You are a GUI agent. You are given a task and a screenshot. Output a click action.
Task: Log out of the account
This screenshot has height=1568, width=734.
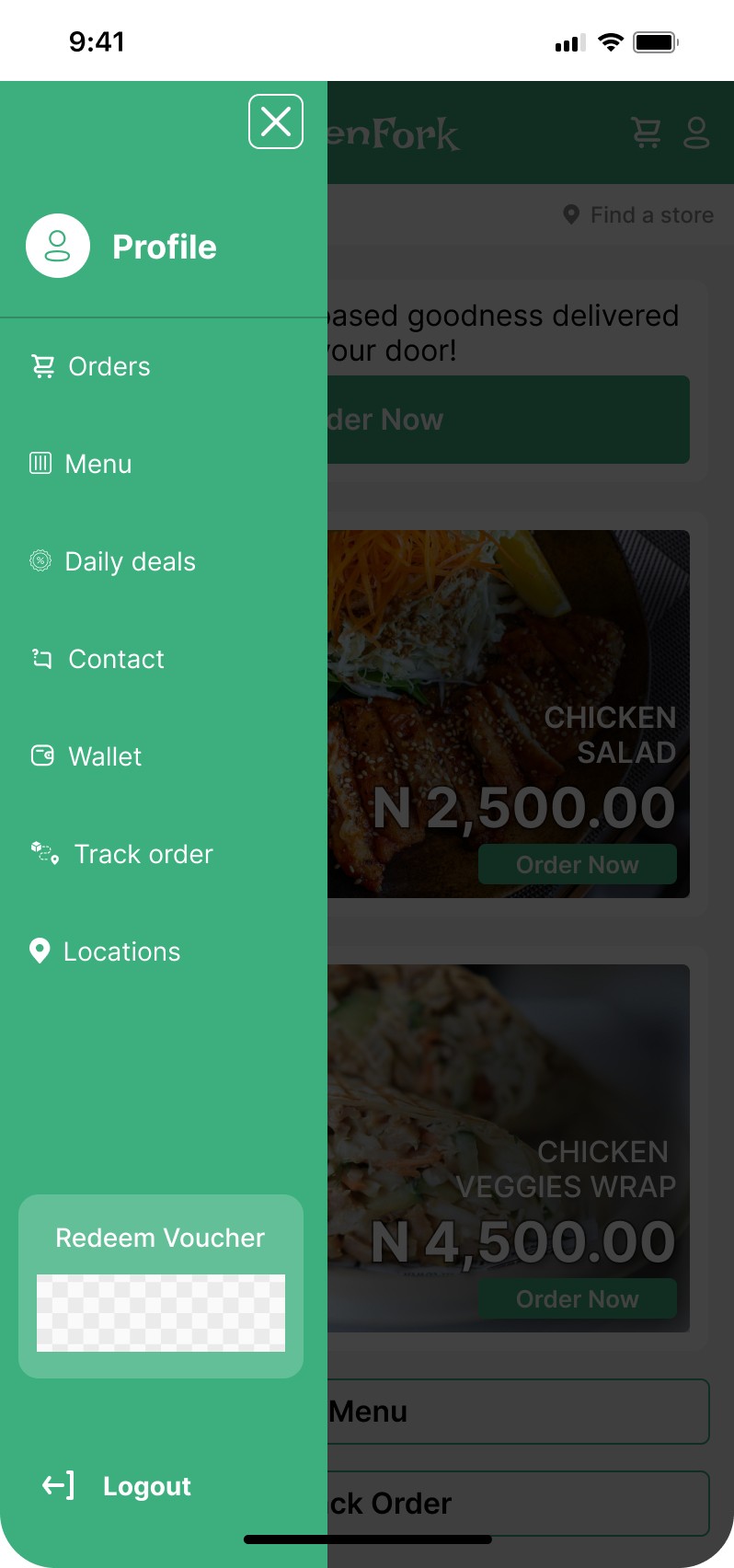click(117, 1486)
